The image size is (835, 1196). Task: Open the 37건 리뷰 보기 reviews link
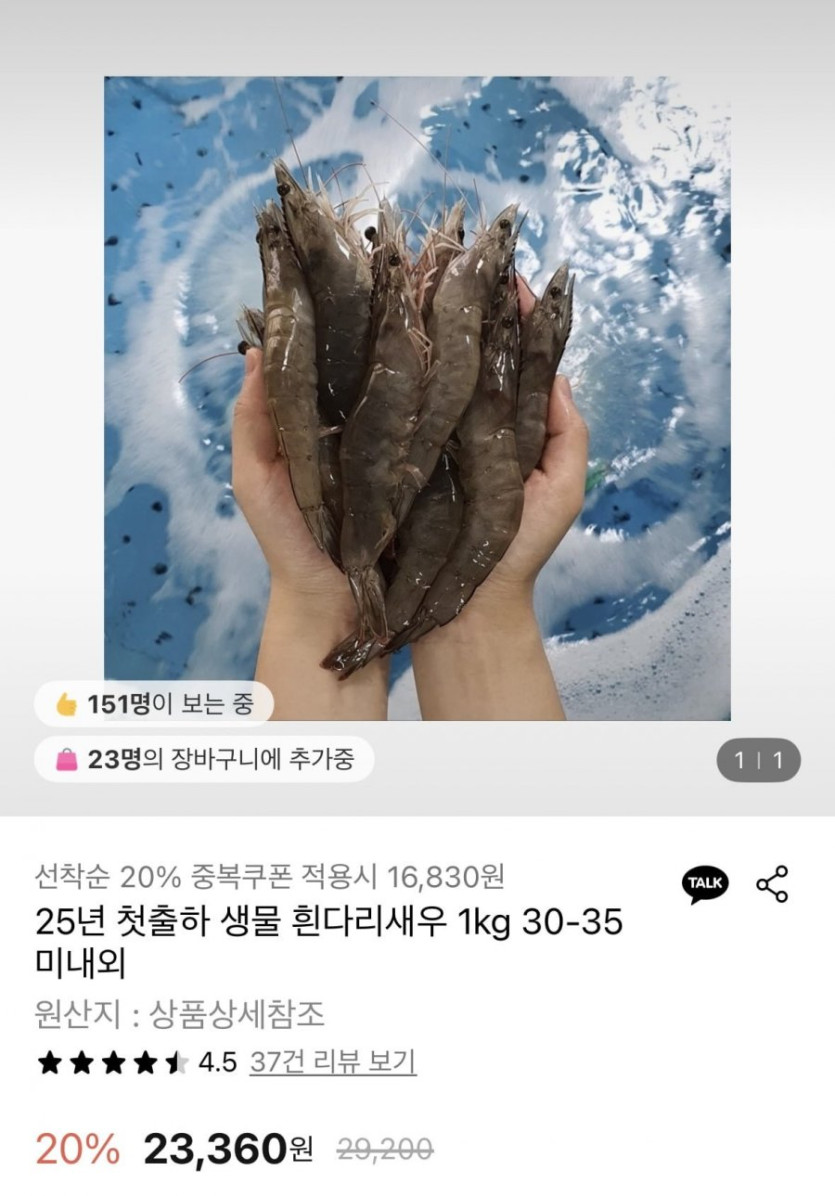333,1061
